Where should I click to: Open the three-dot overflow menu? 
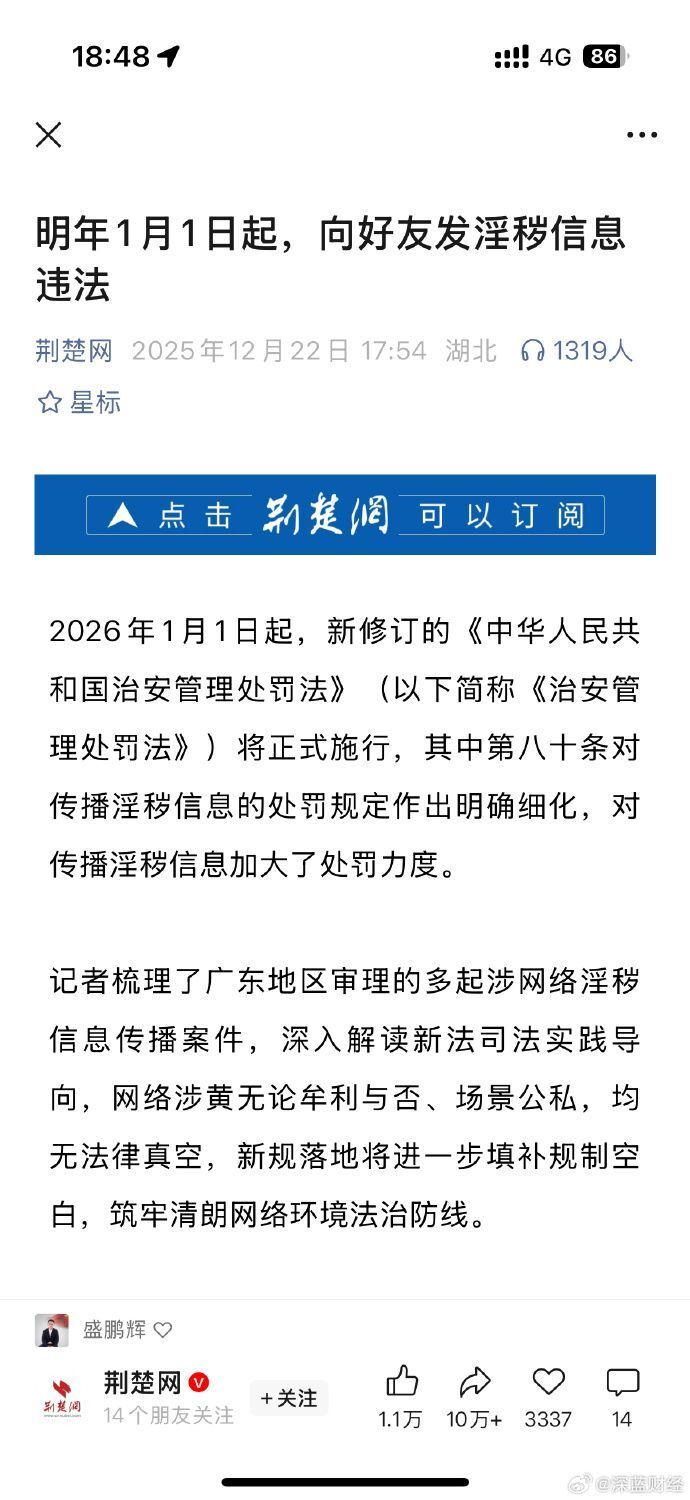(x=641, y=135)
